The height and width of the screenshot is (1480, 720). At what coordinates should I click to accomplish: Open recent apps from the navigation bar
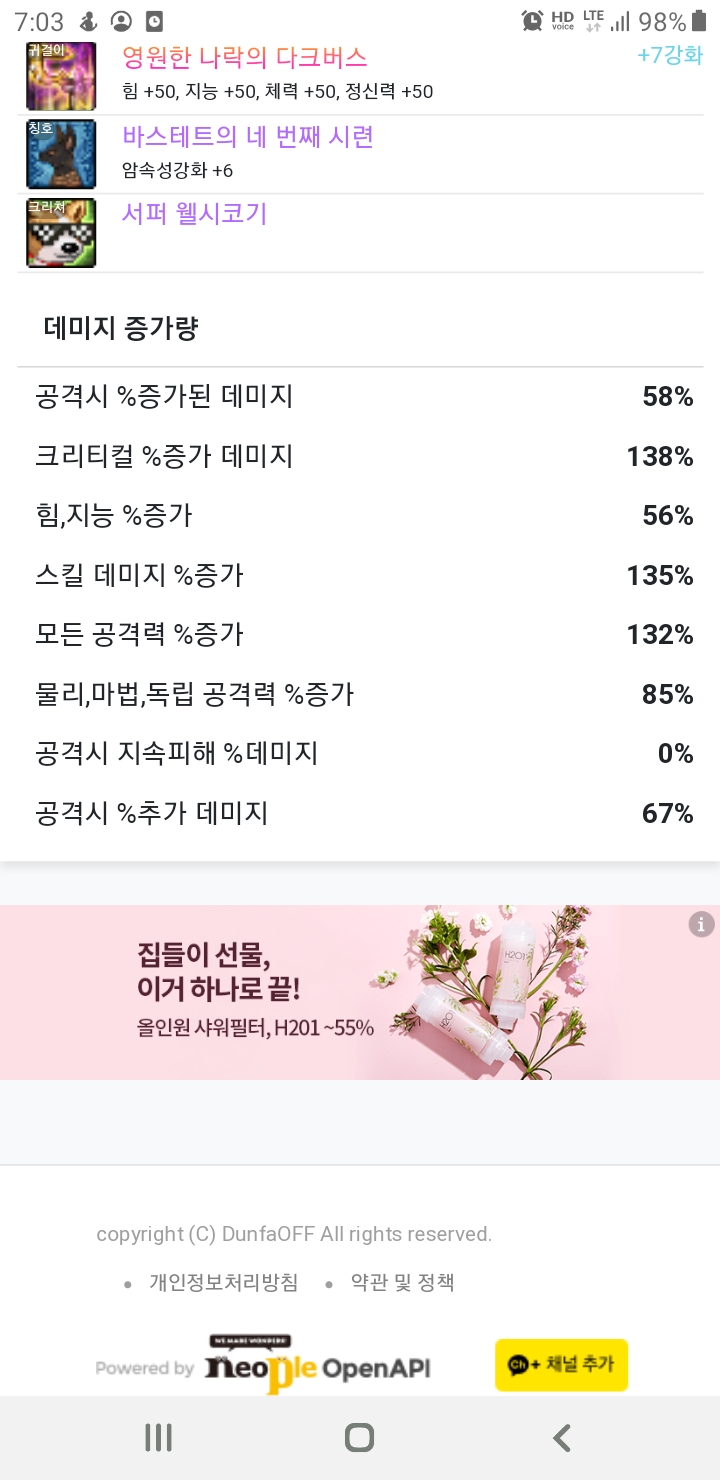coord(158,1438)
